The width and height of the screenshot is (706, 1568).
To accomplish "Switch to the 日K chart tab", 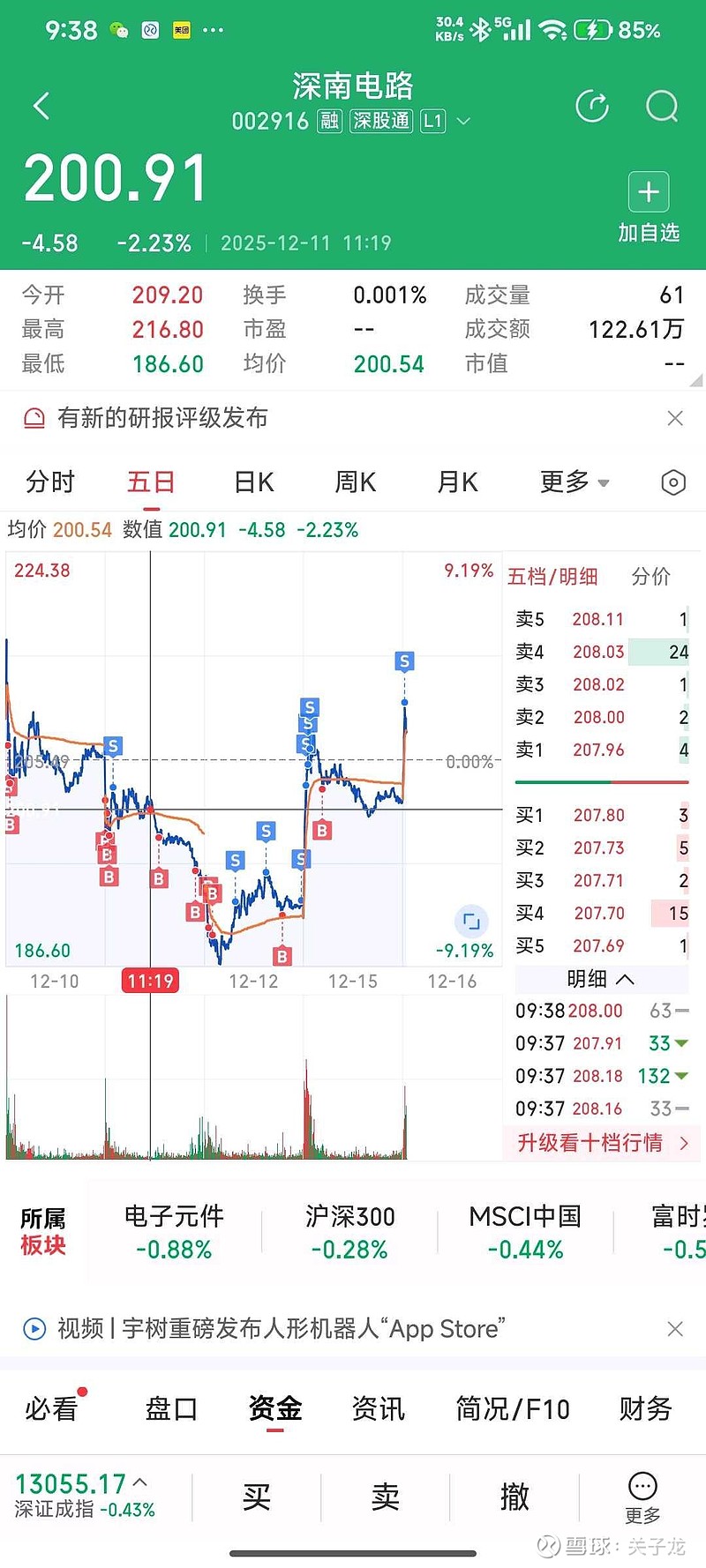I will click(252, 482).
